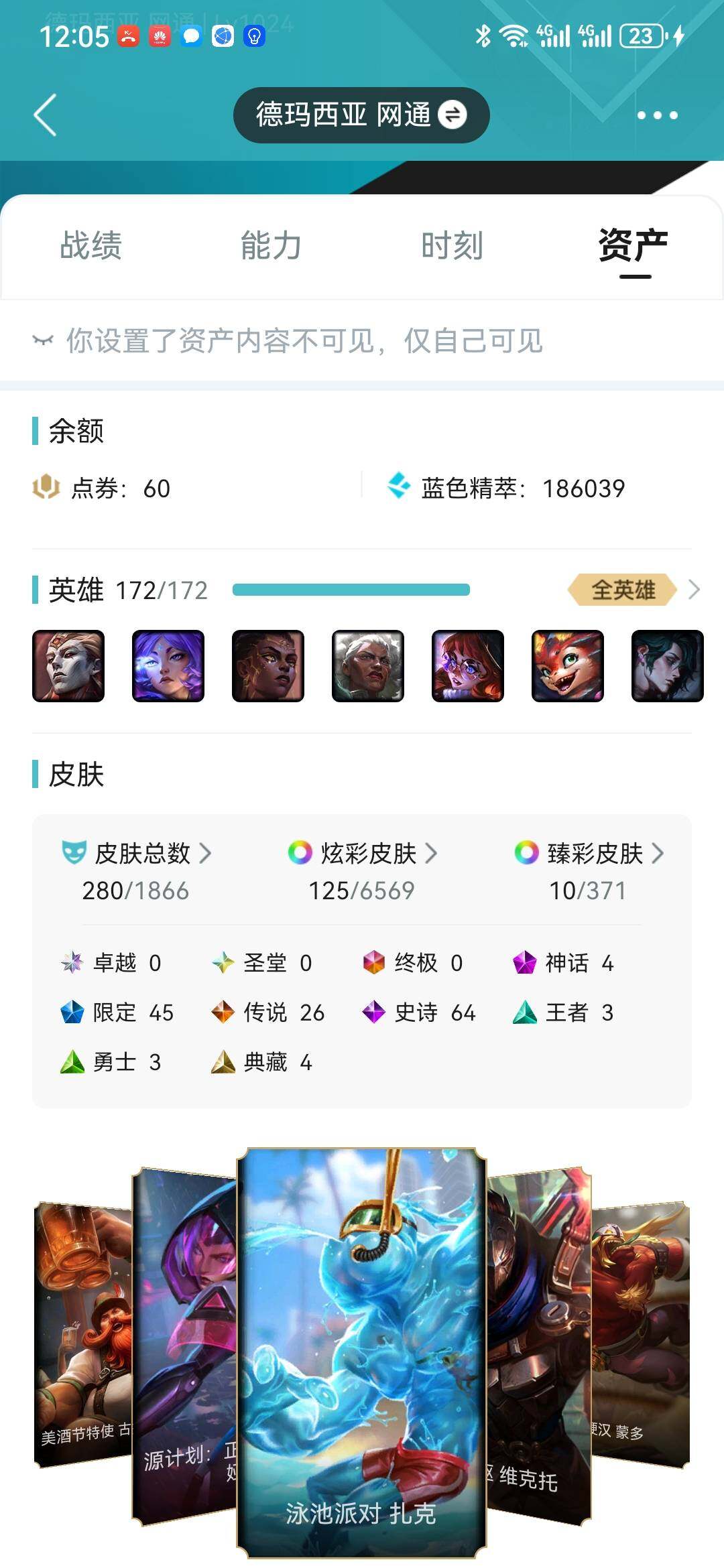The height and width of the screenshot is (1568, 724).
Task: Go back with the top-left arrow
Action: [45, 115]
